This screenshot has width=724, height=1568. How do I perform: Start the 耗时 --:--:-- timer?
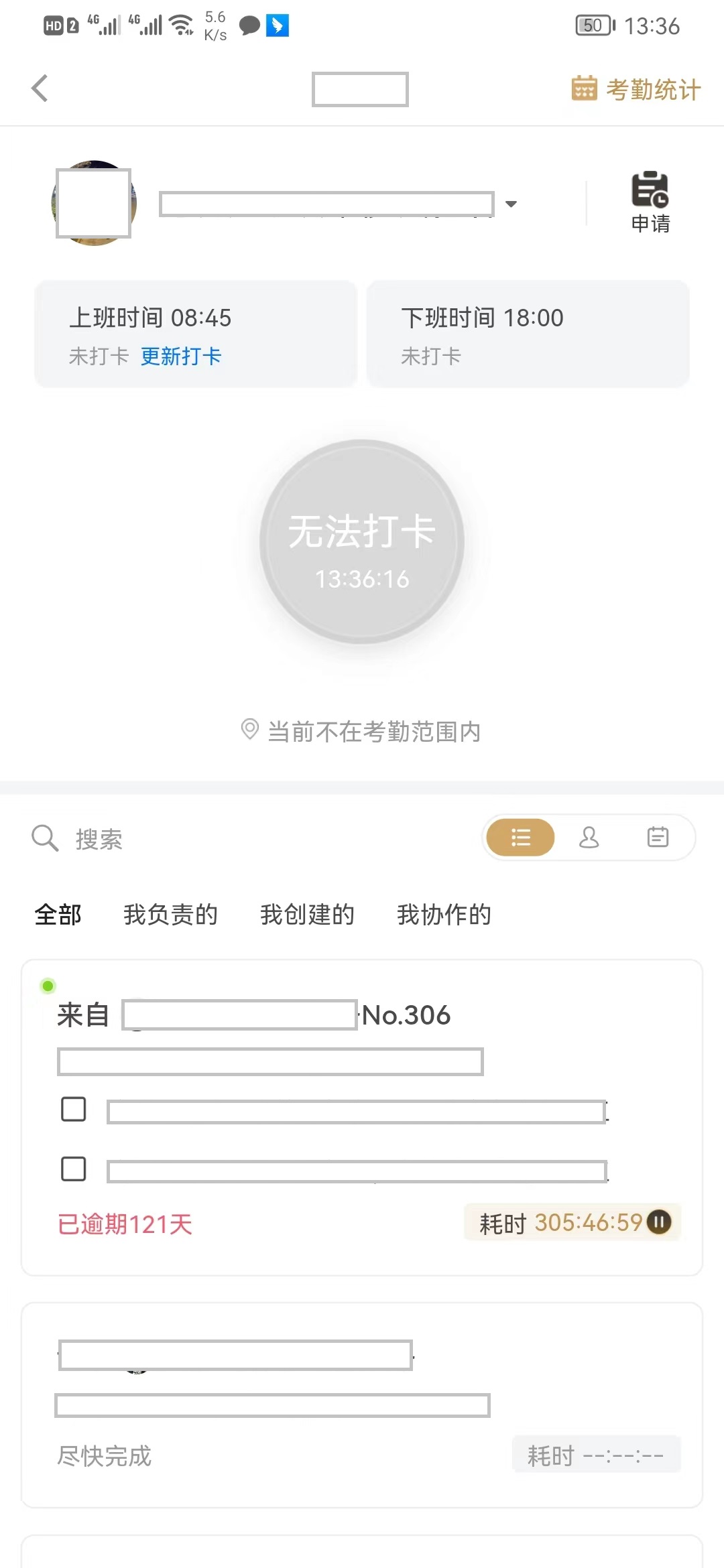click(x=596, y=1455)
